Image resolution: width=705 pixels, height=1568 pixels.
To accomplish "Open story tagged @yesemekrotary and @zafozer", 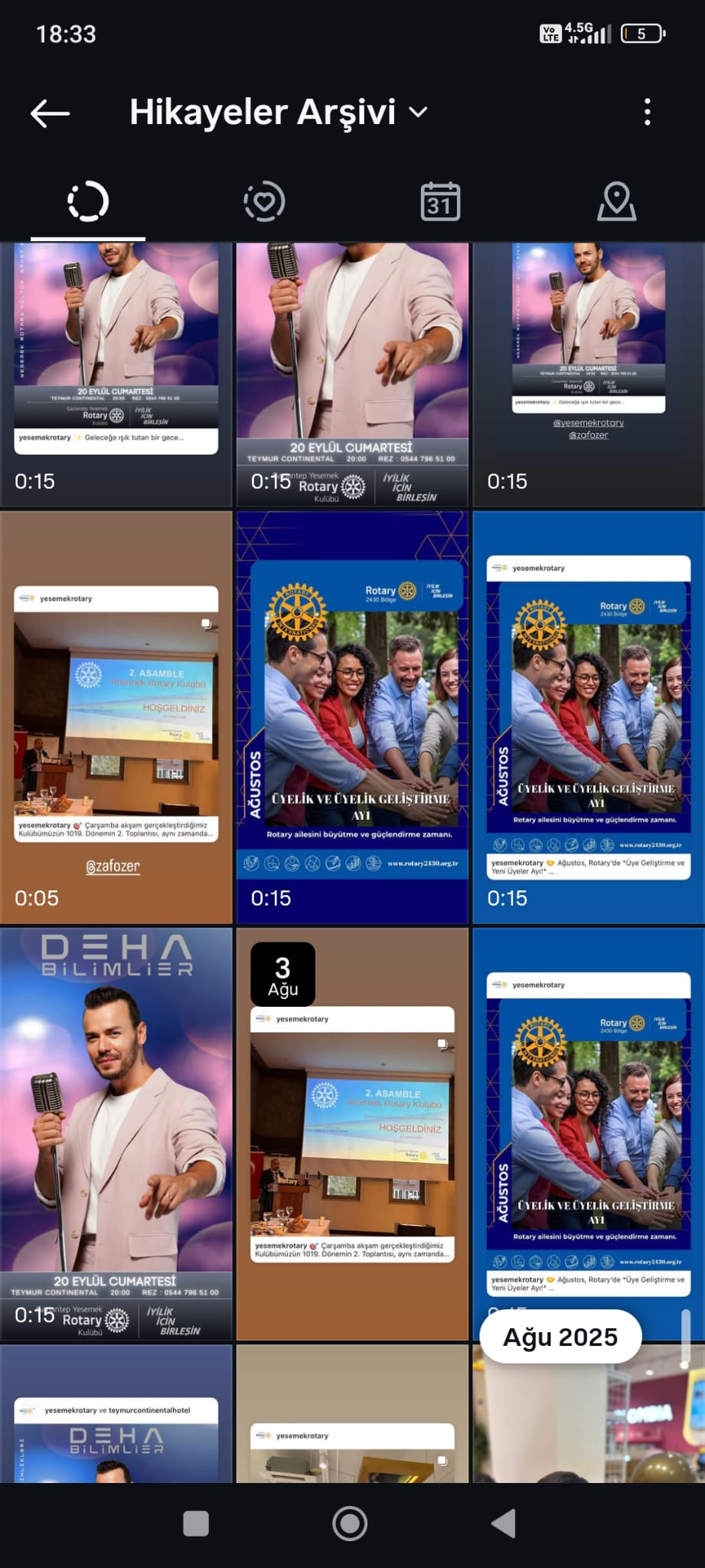I will 588,374.
